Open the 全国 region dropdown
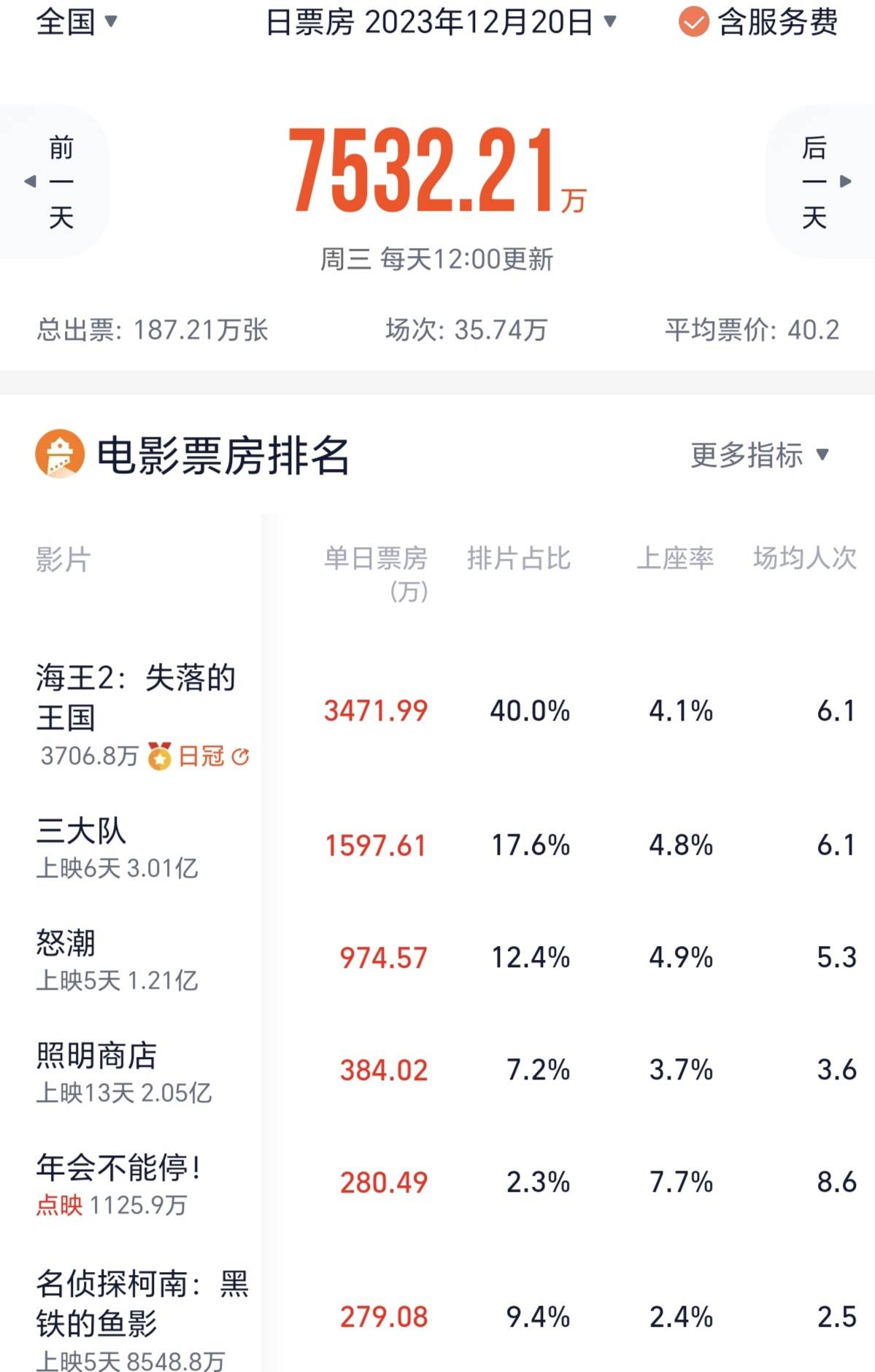Viewport: 875px width, 1372px height. point(77,22)
